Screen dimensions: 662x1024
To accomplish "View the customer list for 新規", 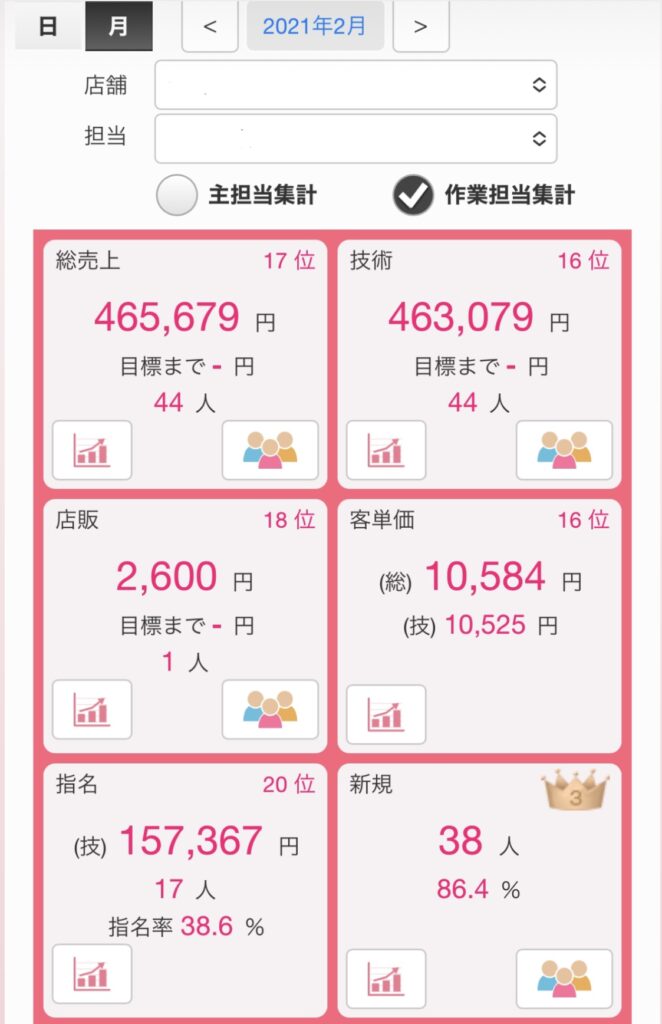I will coord(564,979).
